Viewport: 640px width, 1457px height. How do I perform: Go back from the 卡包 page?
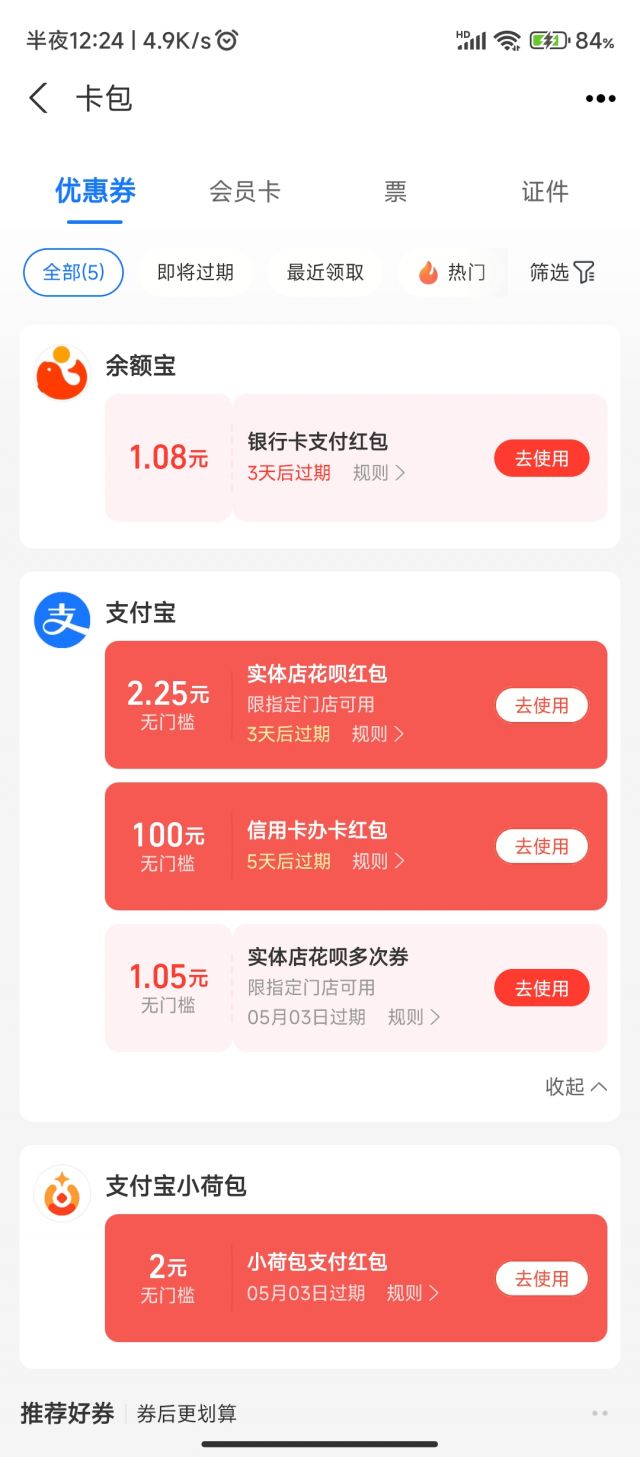click(38, 98)
